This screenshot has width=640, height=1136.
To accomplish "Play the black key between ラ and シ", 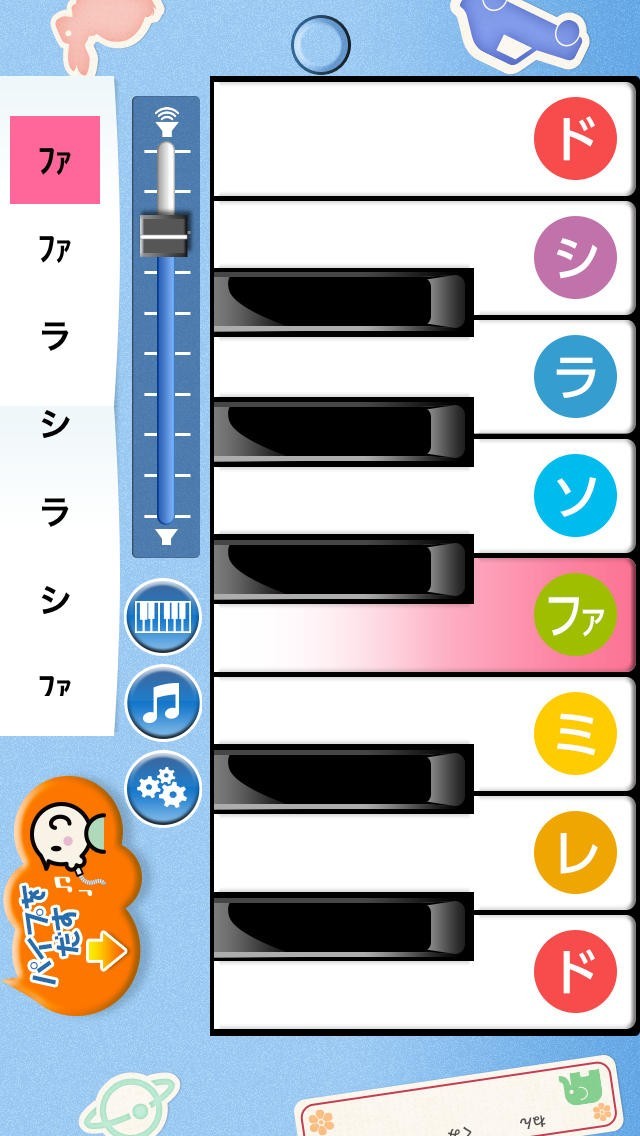I will point(340,301).
